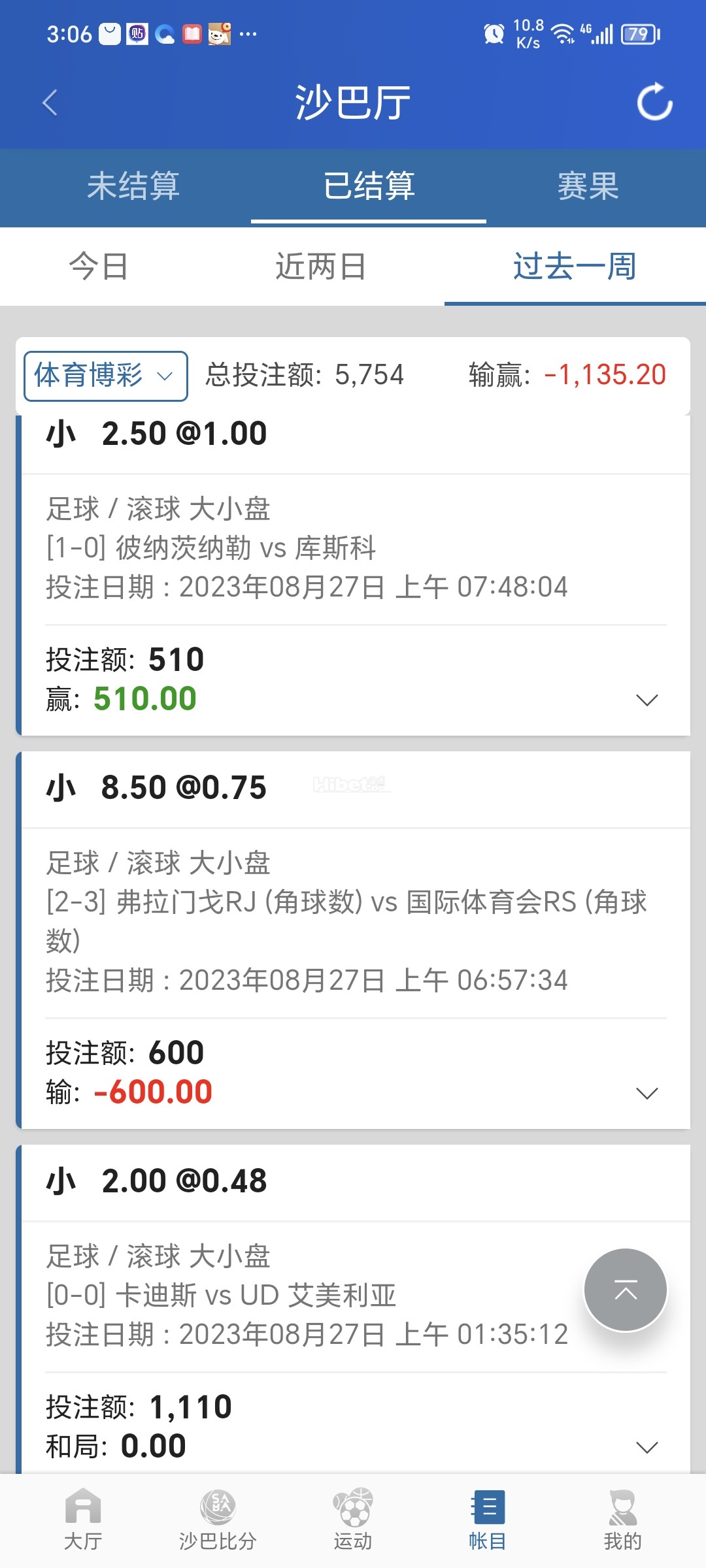The image size is (706, 1568).
Task: Open the 体育博彩 dropdown
Action: (x=106, y=376)
